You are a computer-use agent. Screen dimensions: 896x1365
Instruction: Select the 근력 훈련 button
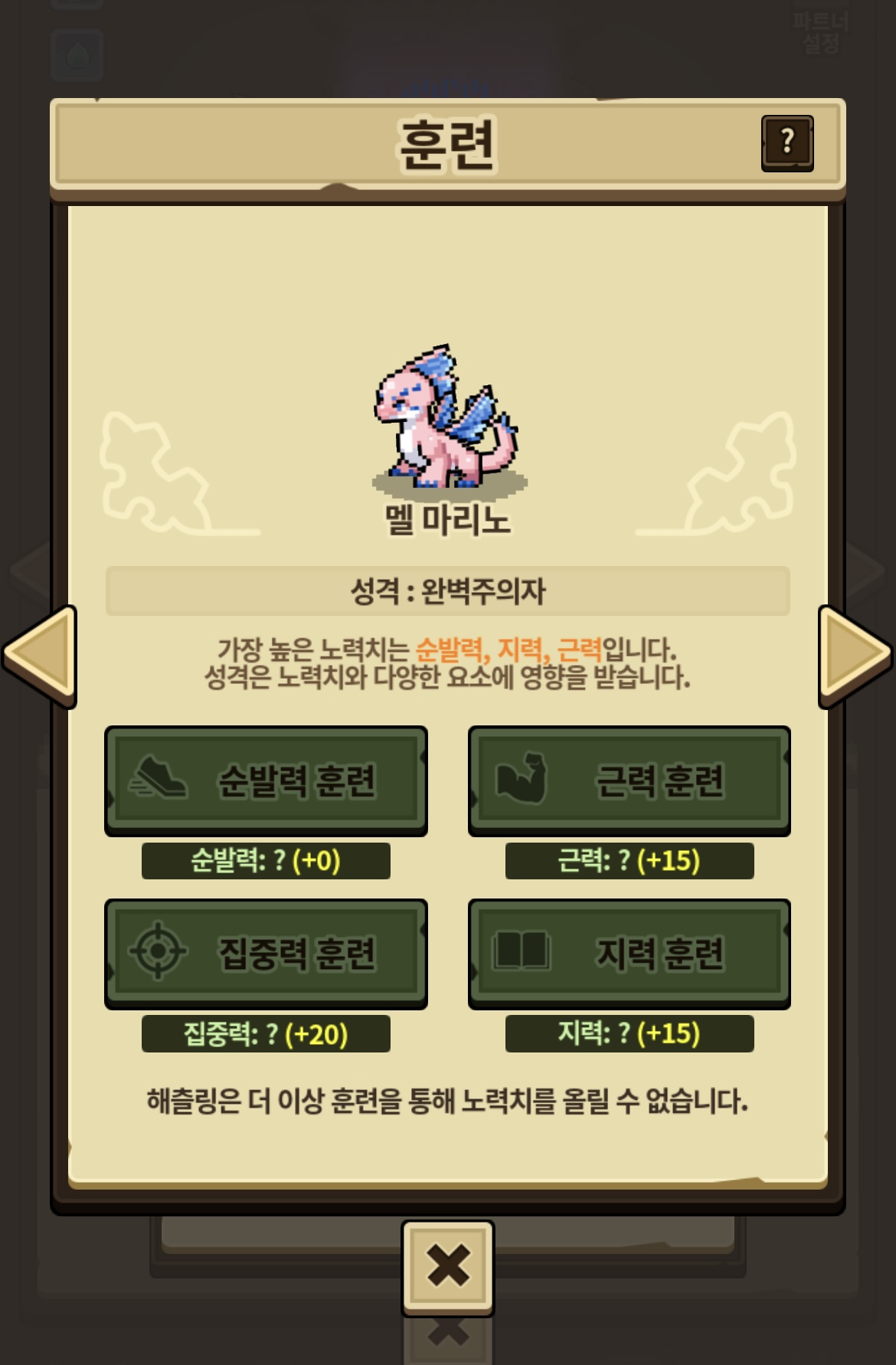coord(629,781)
